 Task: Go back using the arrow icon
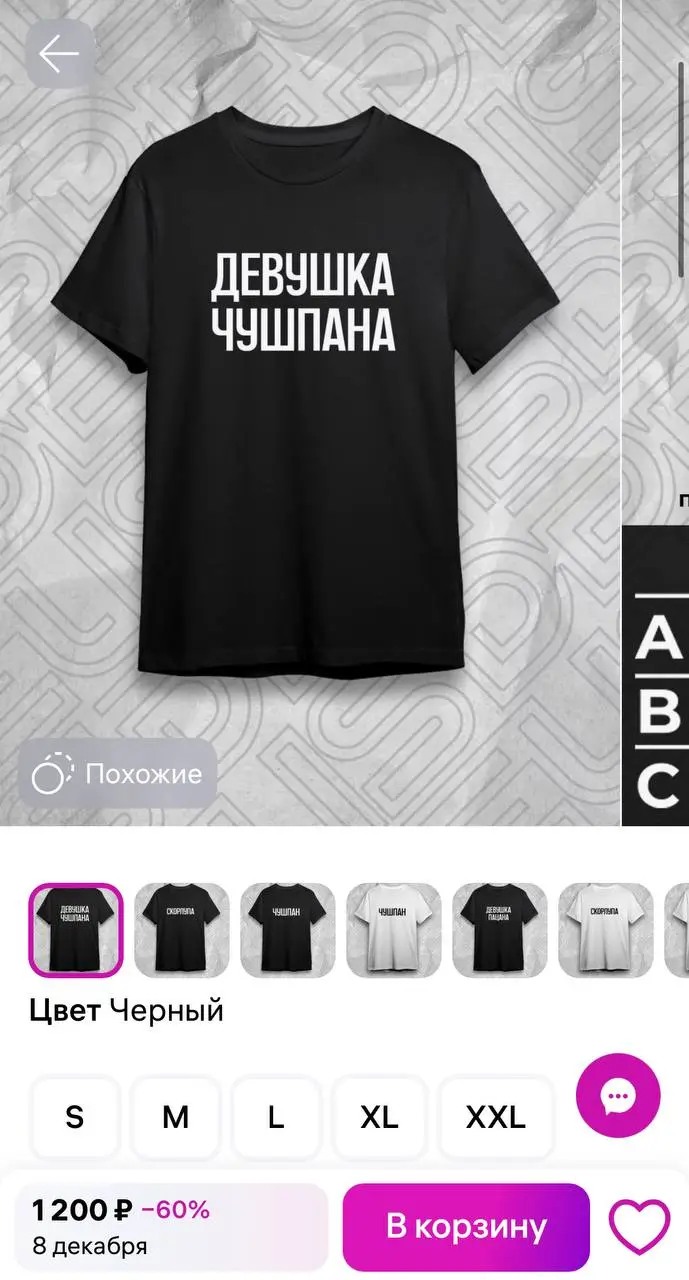click(x=59, y=54)
